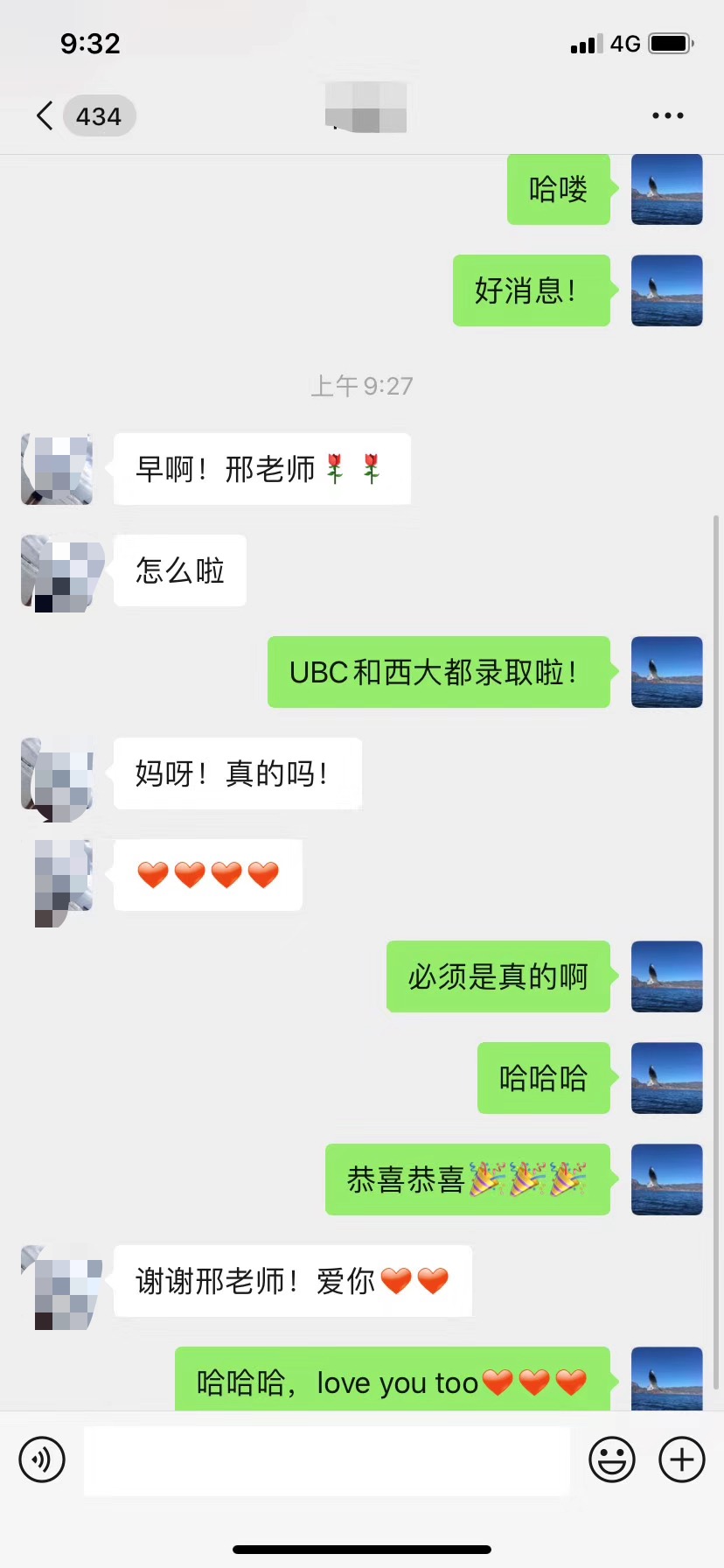The width and height of the screenshot is (724, 1568).
Task: Go back to the chat list
Action: 45,115
